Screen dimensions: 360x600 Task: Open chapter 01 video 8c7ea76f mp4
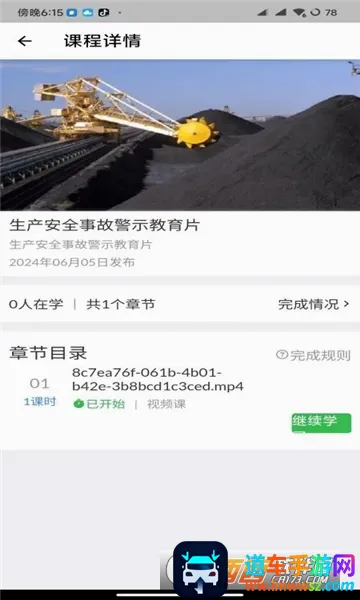pyautogui.click(x=158, y=379)
